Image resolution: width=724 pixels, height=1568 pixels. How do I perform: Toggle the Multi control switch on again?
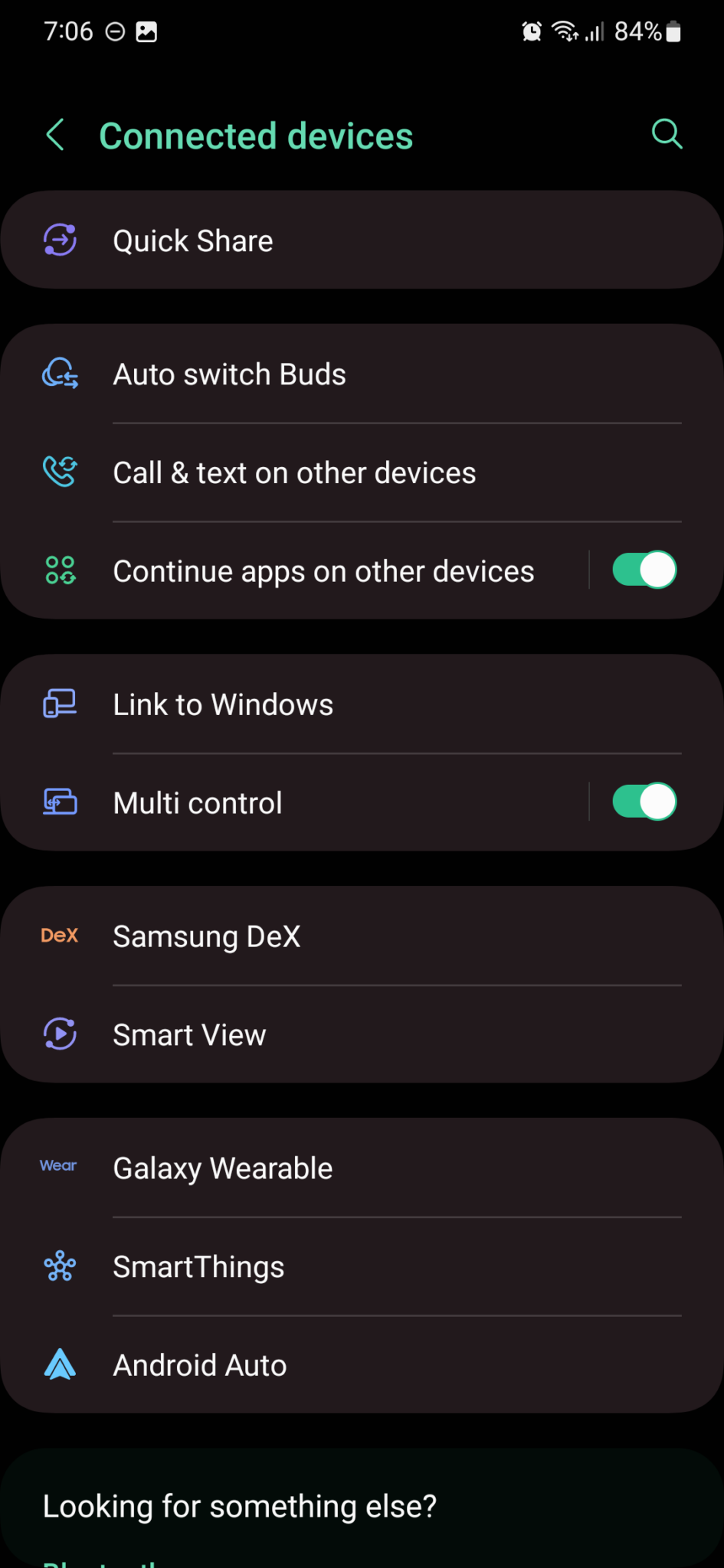click(x=644, y=802)
